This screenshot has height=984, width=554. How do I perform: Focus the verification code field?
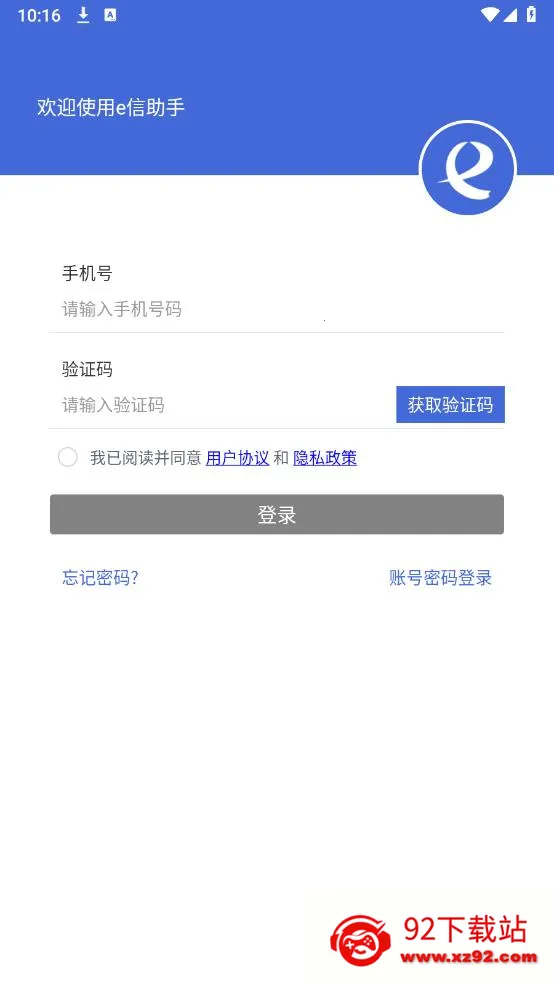pyautogui.click(x=223, y=405)
